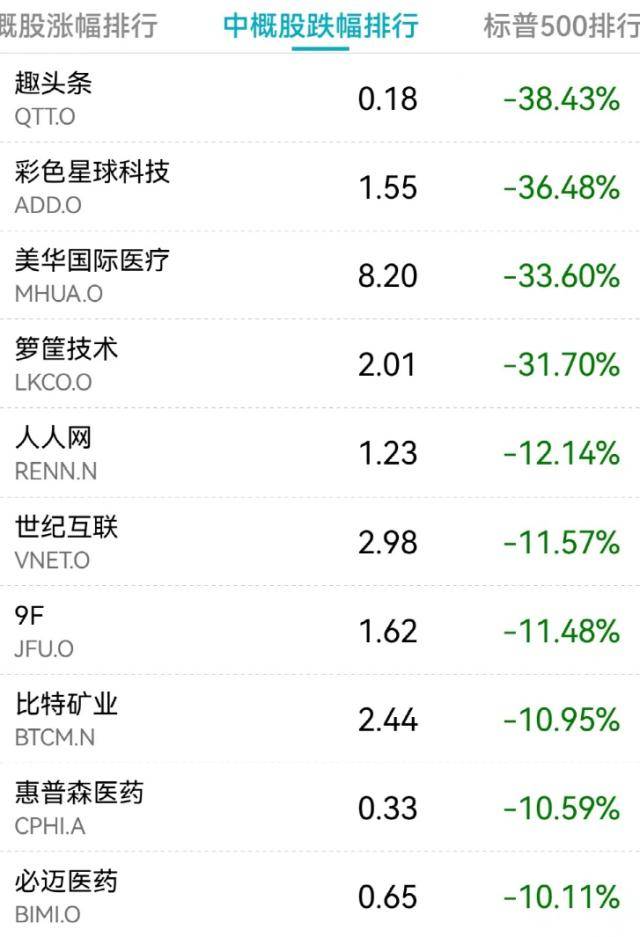Switch to the 标普500排行 tab
This screenshot has height=937, width=640.
click(560, 26)
